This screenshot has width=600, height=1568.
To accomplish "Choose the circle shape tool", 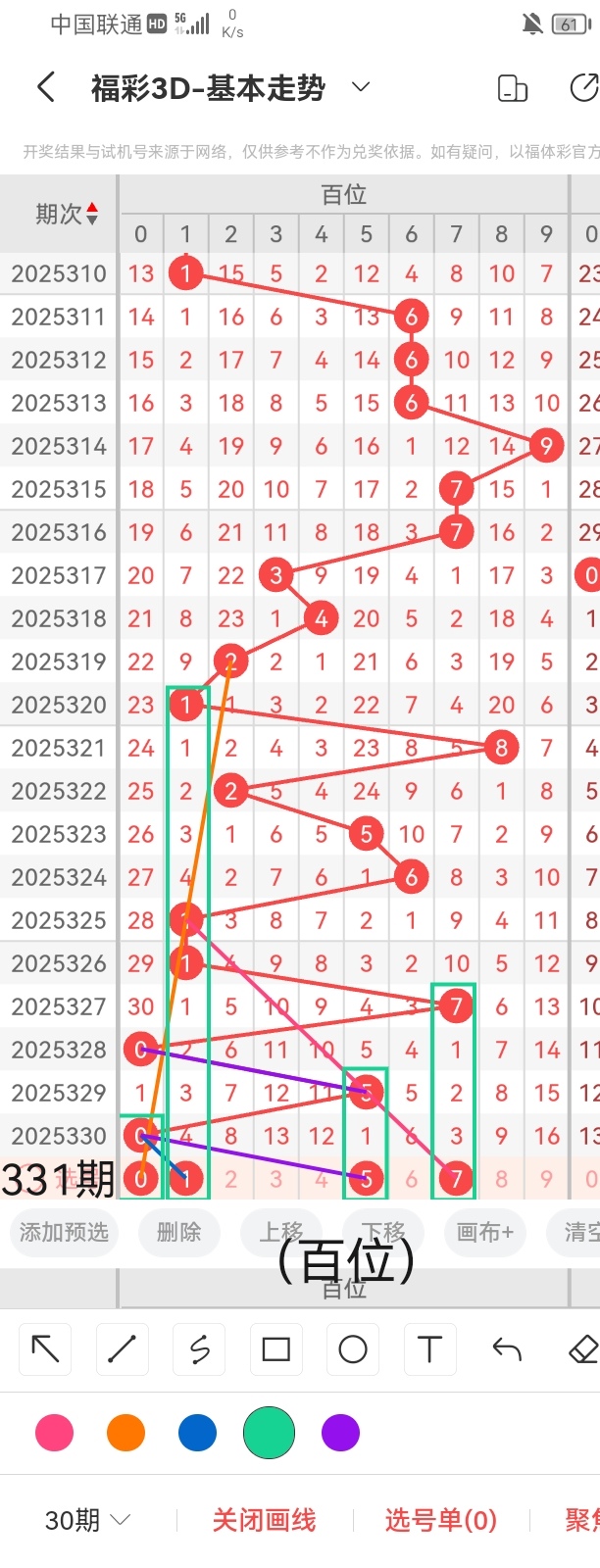I will pyautogui.click(x=353, y=1349).
